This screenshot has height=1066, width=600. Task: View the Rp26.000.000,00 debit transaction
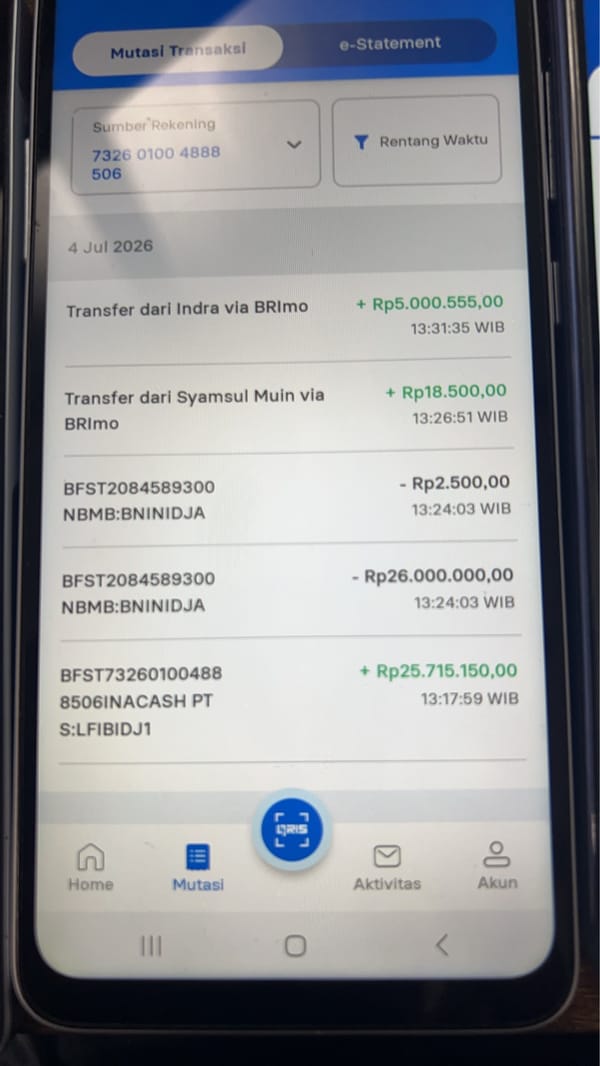pos(289,591)
